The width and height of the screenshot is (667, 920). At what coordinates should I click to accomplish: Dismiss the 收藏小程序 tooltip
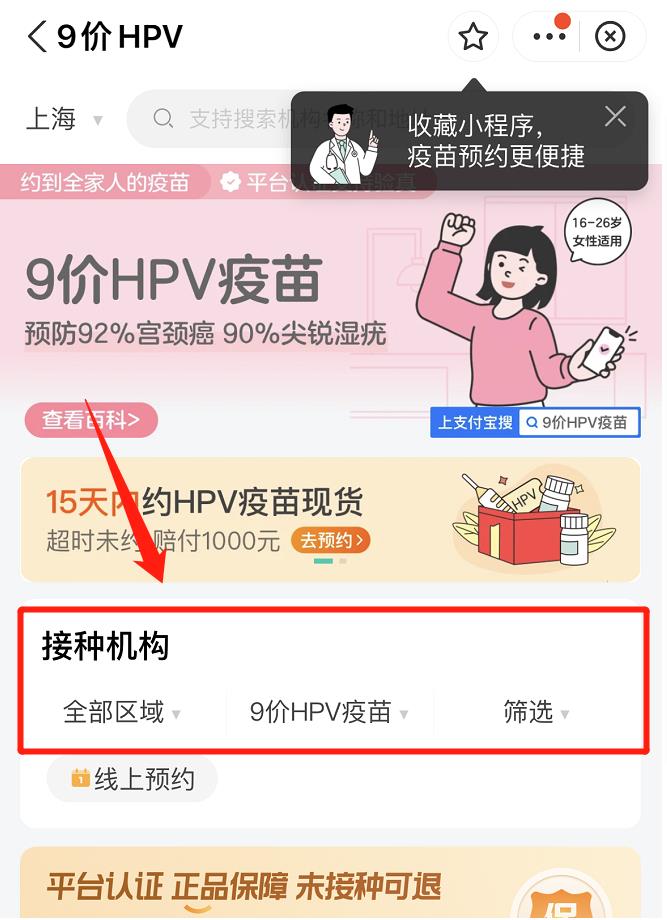615,117
